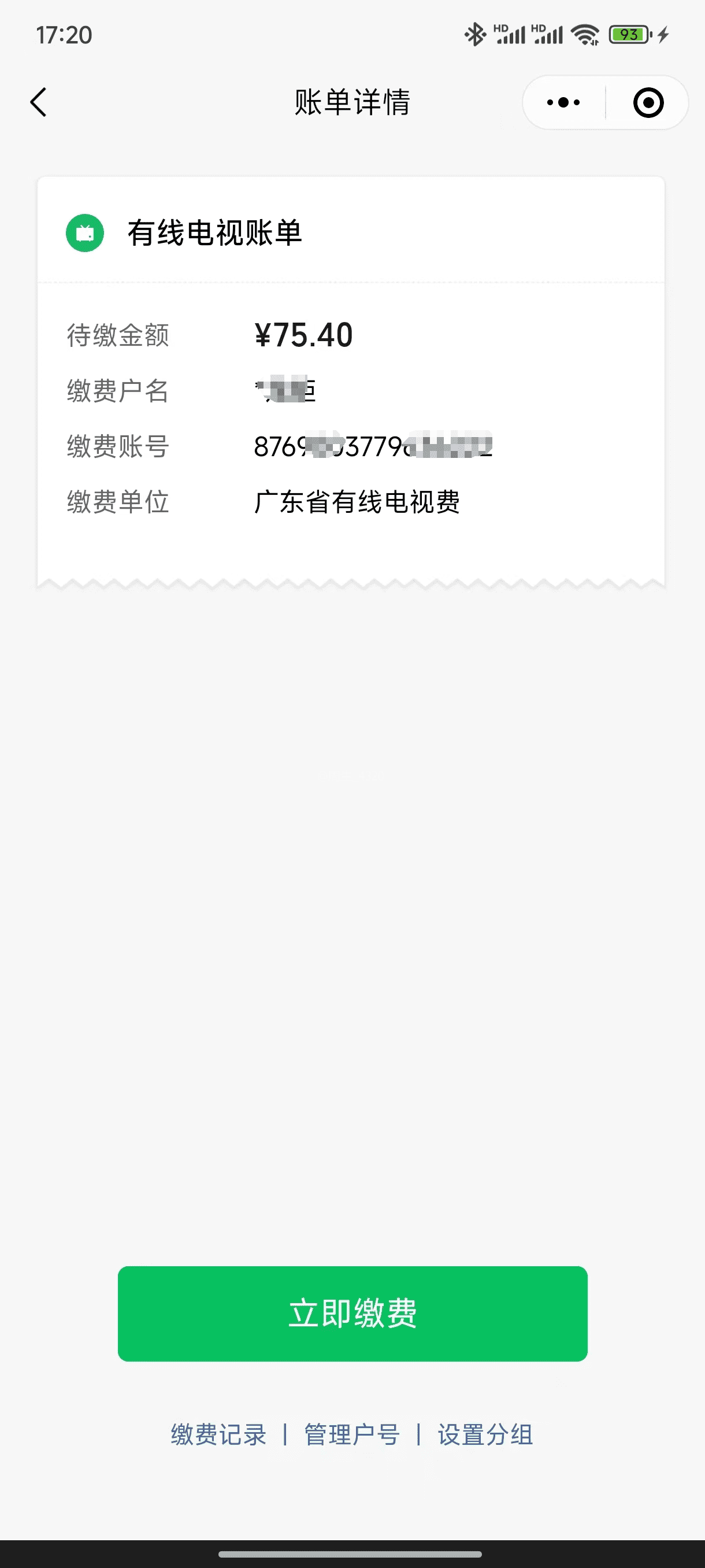
Task: Open the 设置分组 link
Action: (x=485, y=1434)
